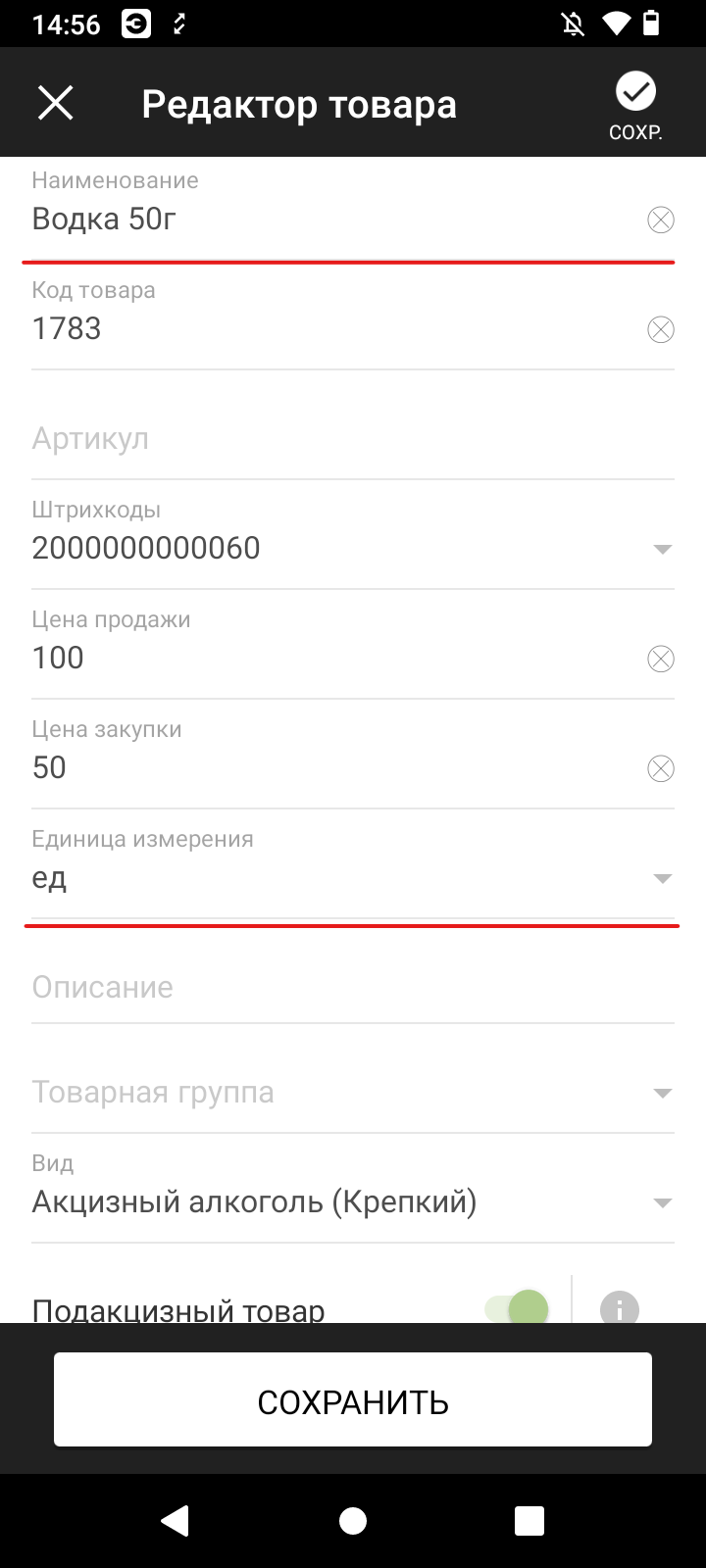This screenshot has height=1568, width=706.
Task: Edit the Цена продажи field
Action: pyautogui.click(x=324, y=659)
